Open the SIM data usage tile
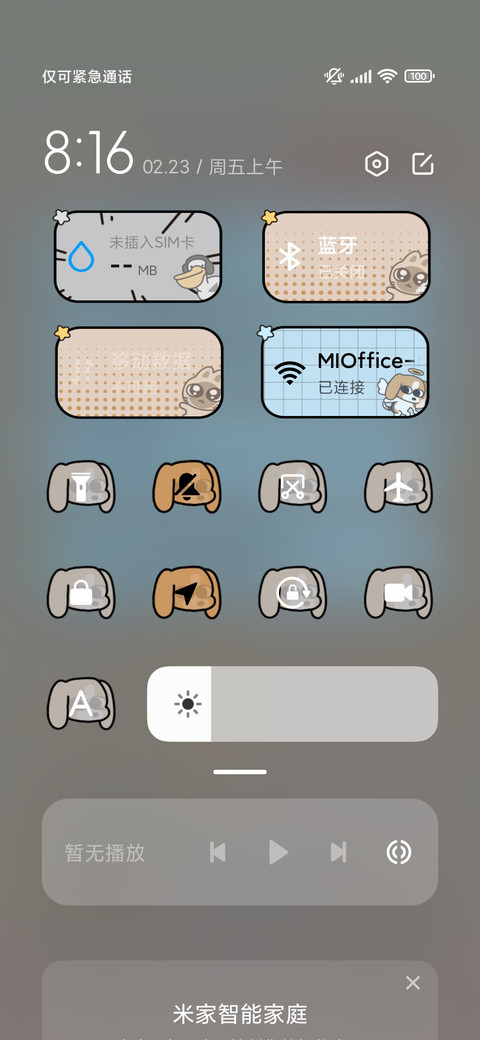480x1040 pixels. pyautogui.click(x=138, y=257)
